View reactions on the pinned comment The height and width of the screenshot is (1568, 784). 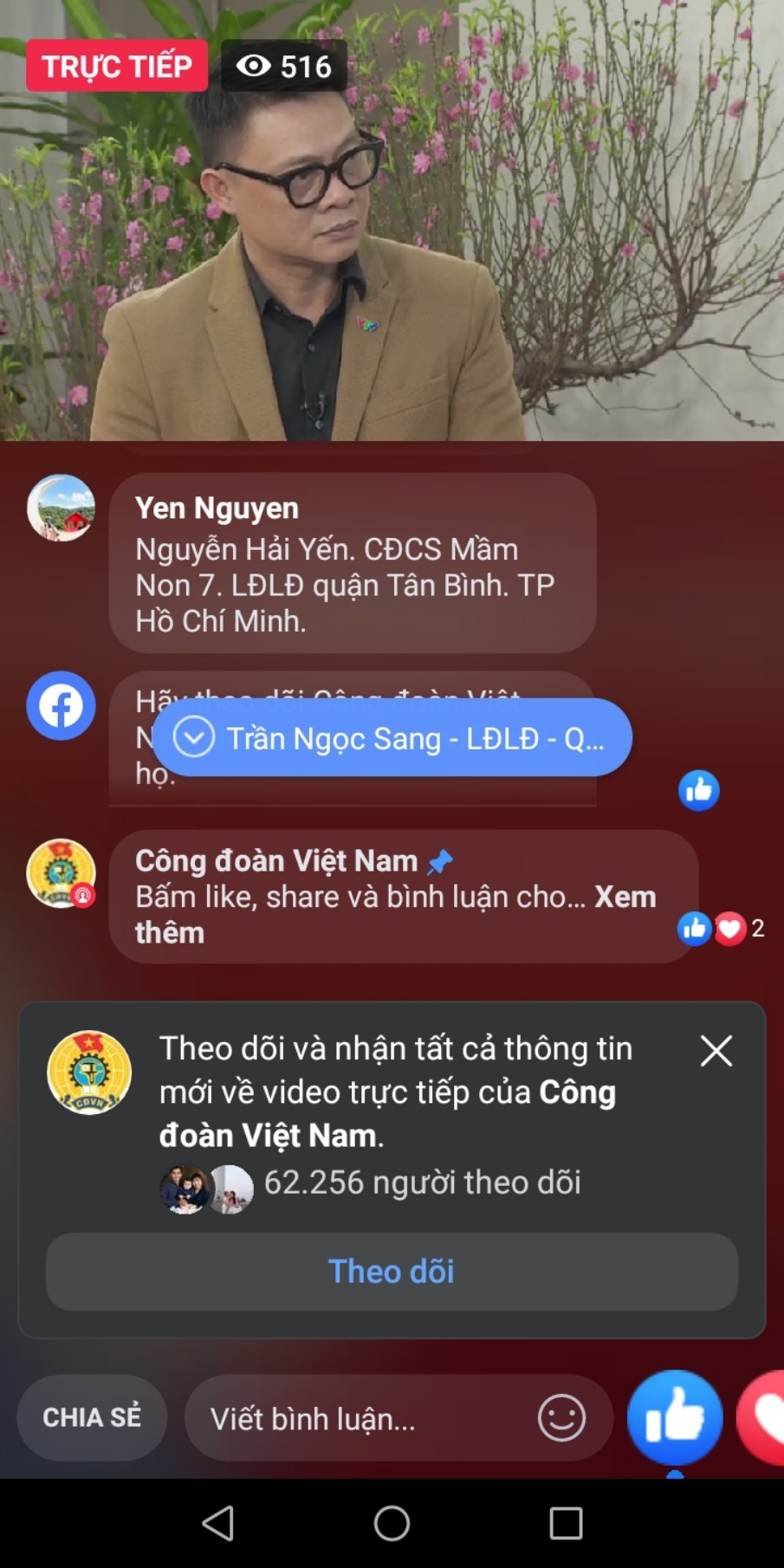721,929
